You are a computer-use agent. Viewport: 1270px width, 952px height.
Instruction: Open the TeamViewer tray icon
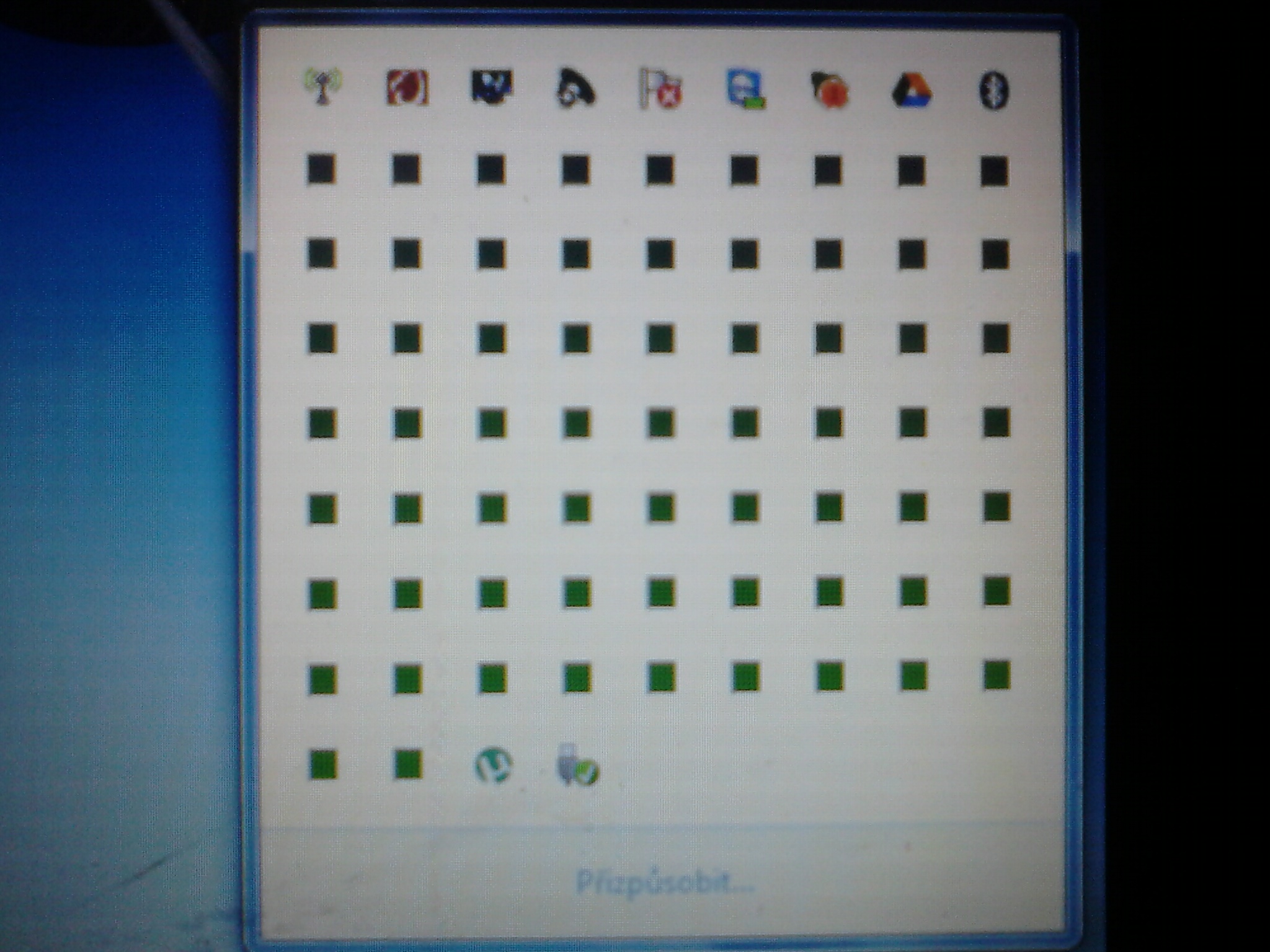pyautogui.click(x=745, y=90)
